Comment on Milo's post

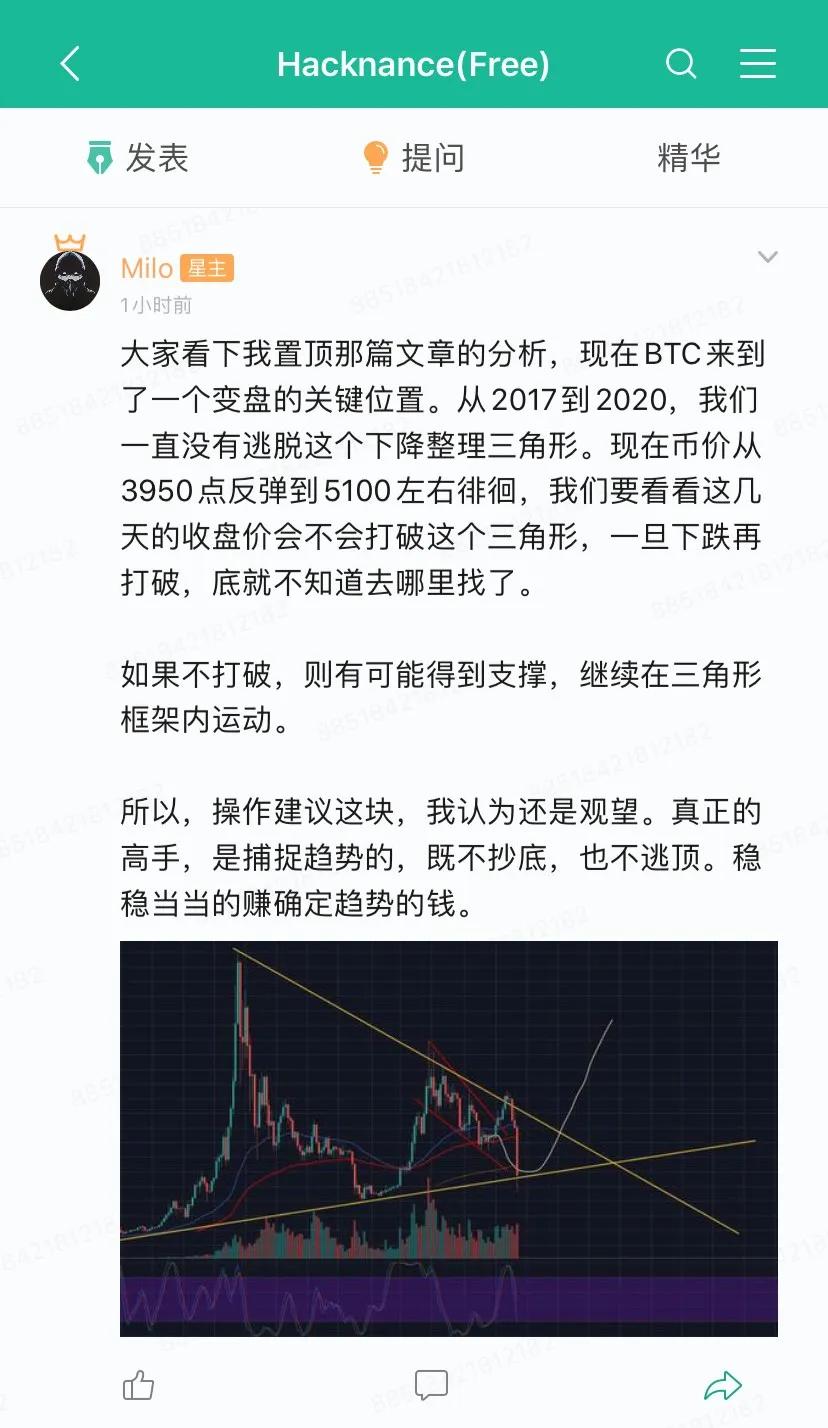click(431, 1385)
